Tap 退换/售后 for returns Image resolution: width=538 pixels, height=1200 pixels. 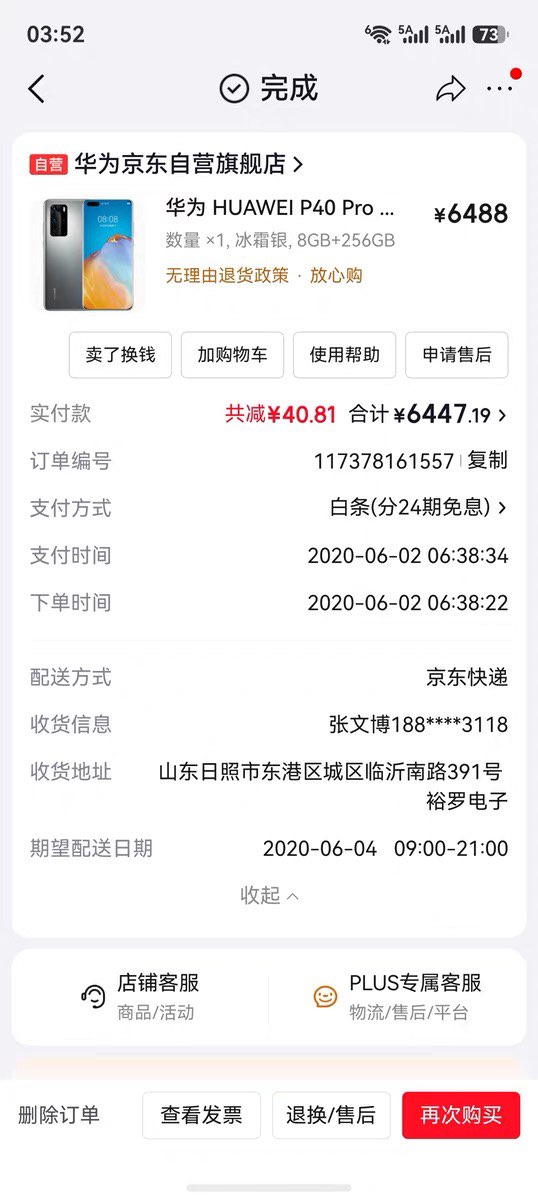(331, 1115)
